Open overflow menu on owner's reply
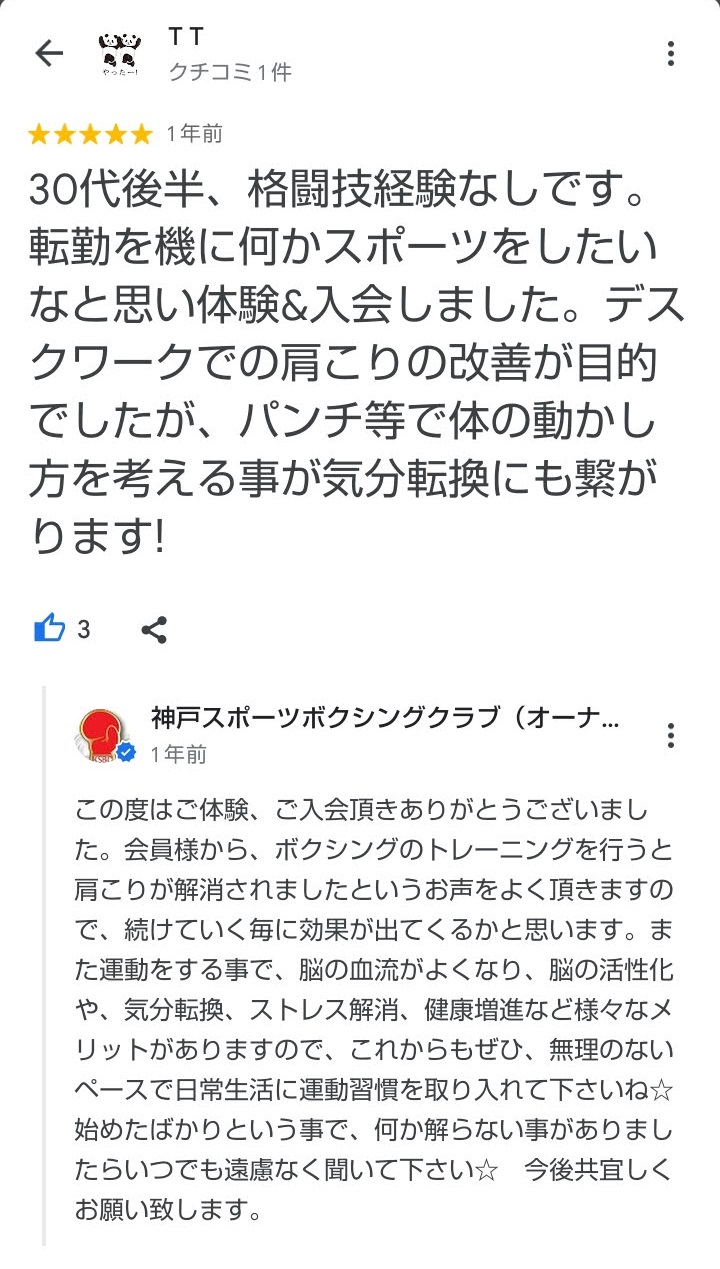The image size is (720, 1269). pos(670,737)
